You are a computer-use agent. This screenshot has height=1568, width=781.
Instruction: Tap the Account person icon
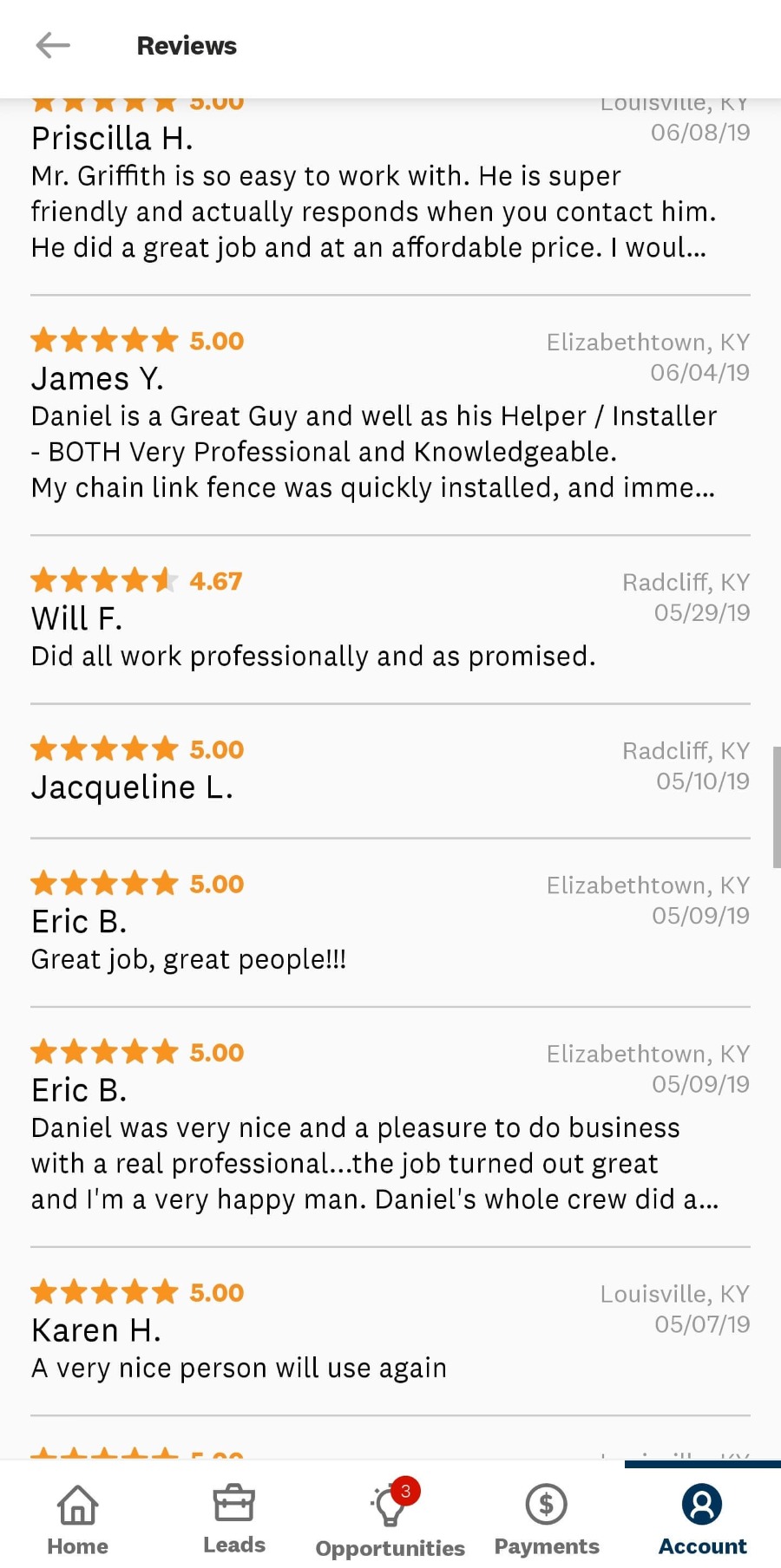701,1505
